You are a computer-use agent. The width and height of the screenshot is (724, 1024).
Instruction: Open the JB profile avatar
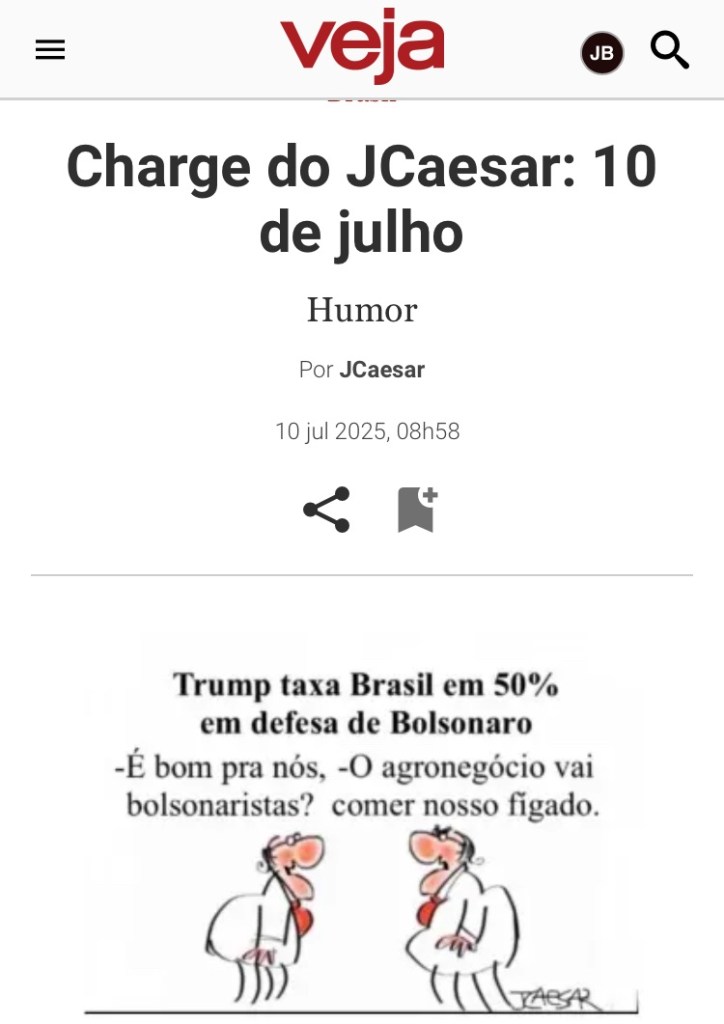click(x=602, y=53)
